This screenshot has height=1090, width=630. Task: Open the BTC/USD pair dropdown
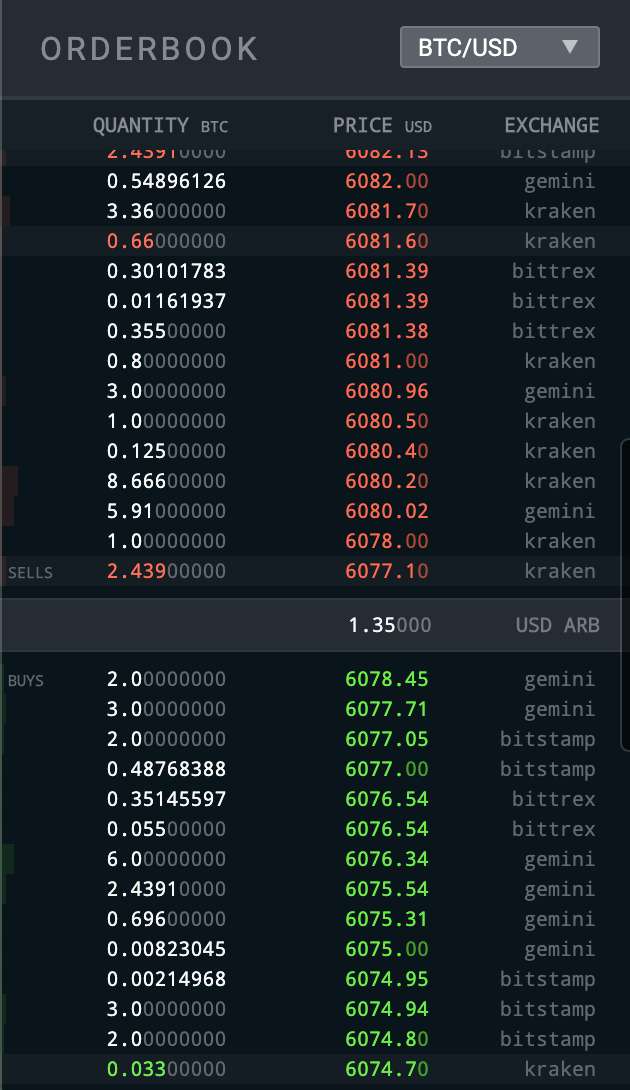(499, 47)
